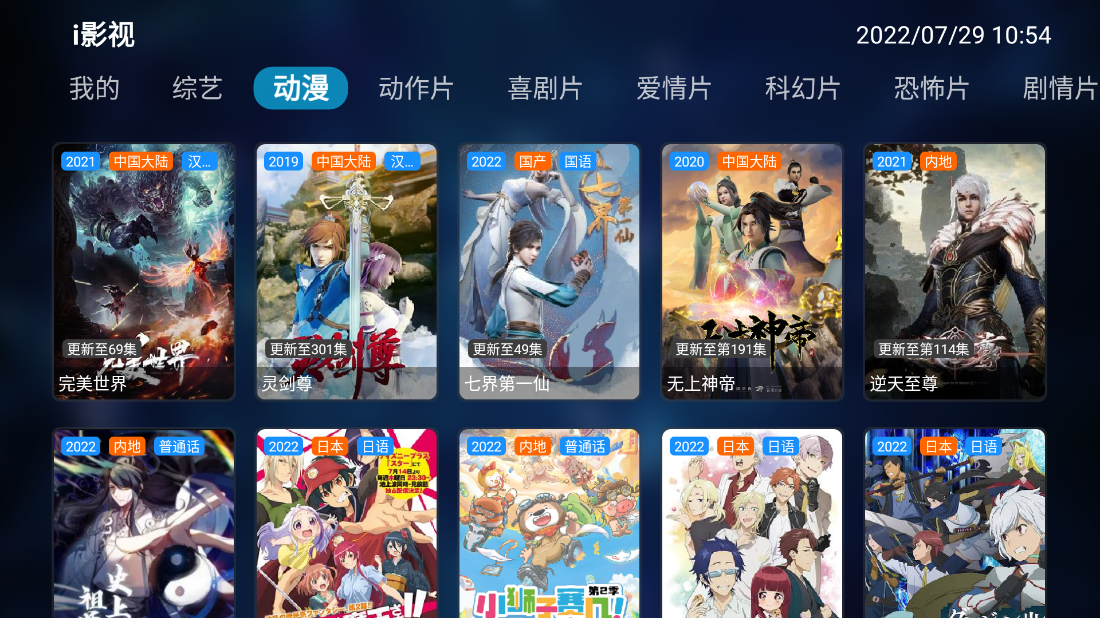
Task: Open the 完美世界 anime card
Action: click(144, 271)
